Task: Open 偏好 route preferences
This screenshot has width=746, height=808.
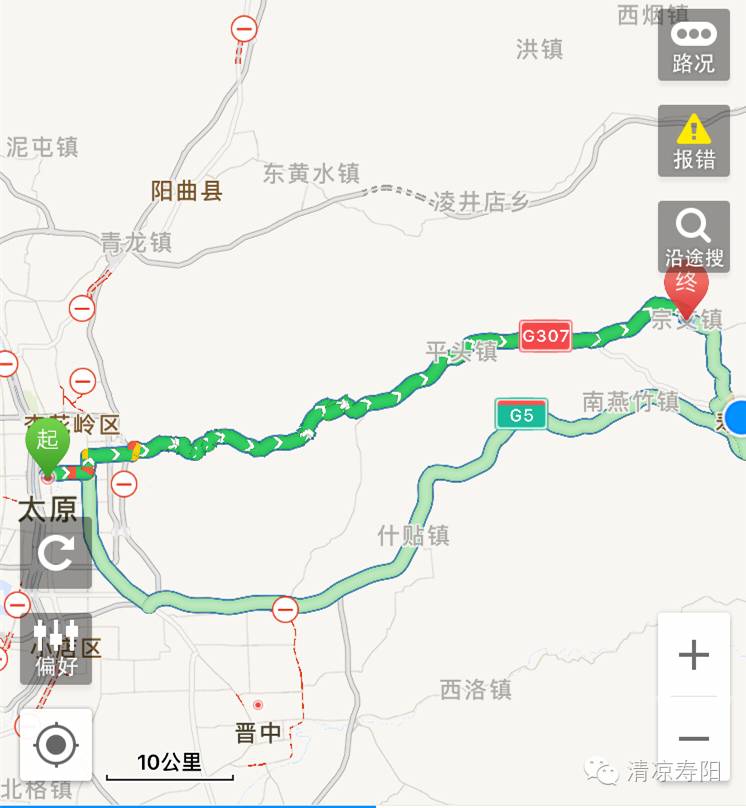Action: 56,648
